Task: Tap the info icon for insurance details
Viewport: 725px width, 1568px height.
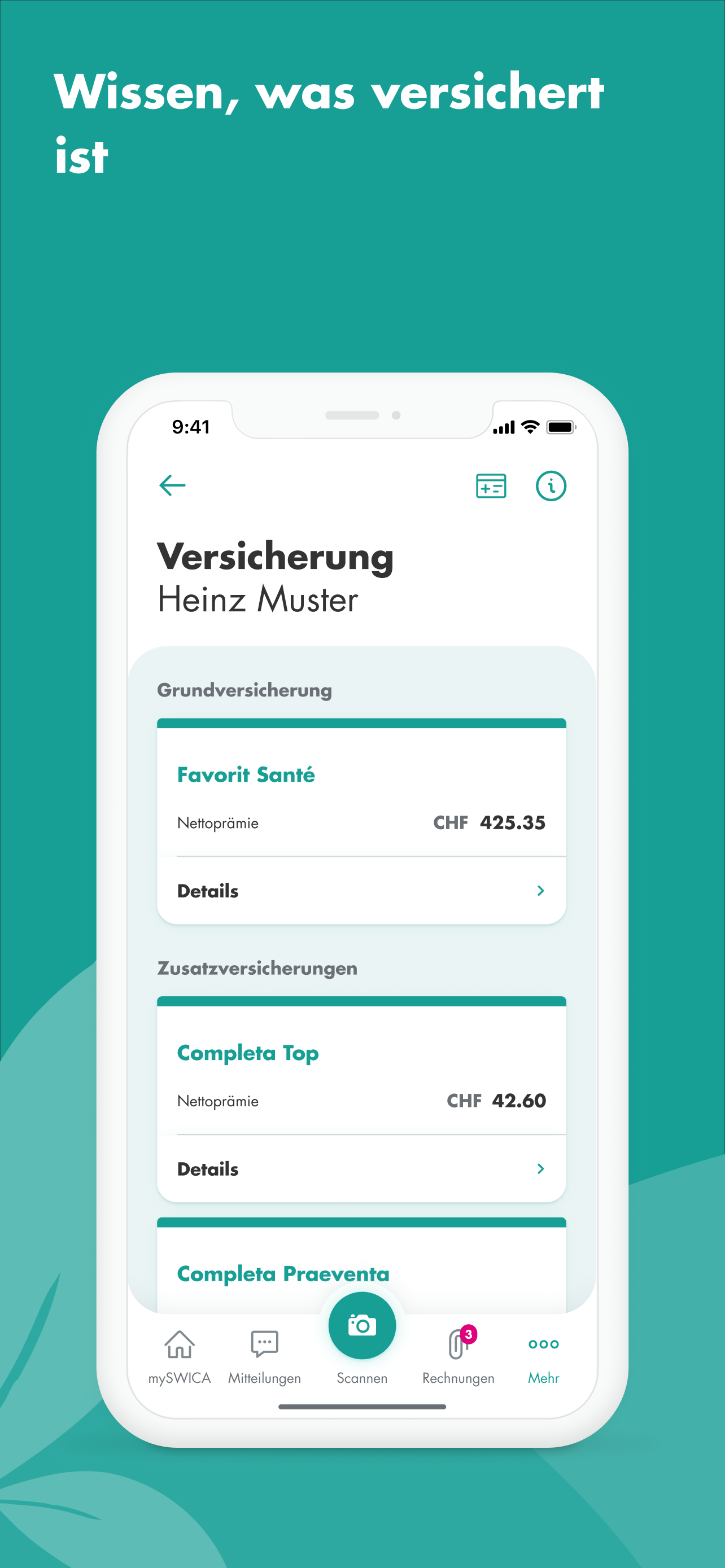Action: click(551, 485)
